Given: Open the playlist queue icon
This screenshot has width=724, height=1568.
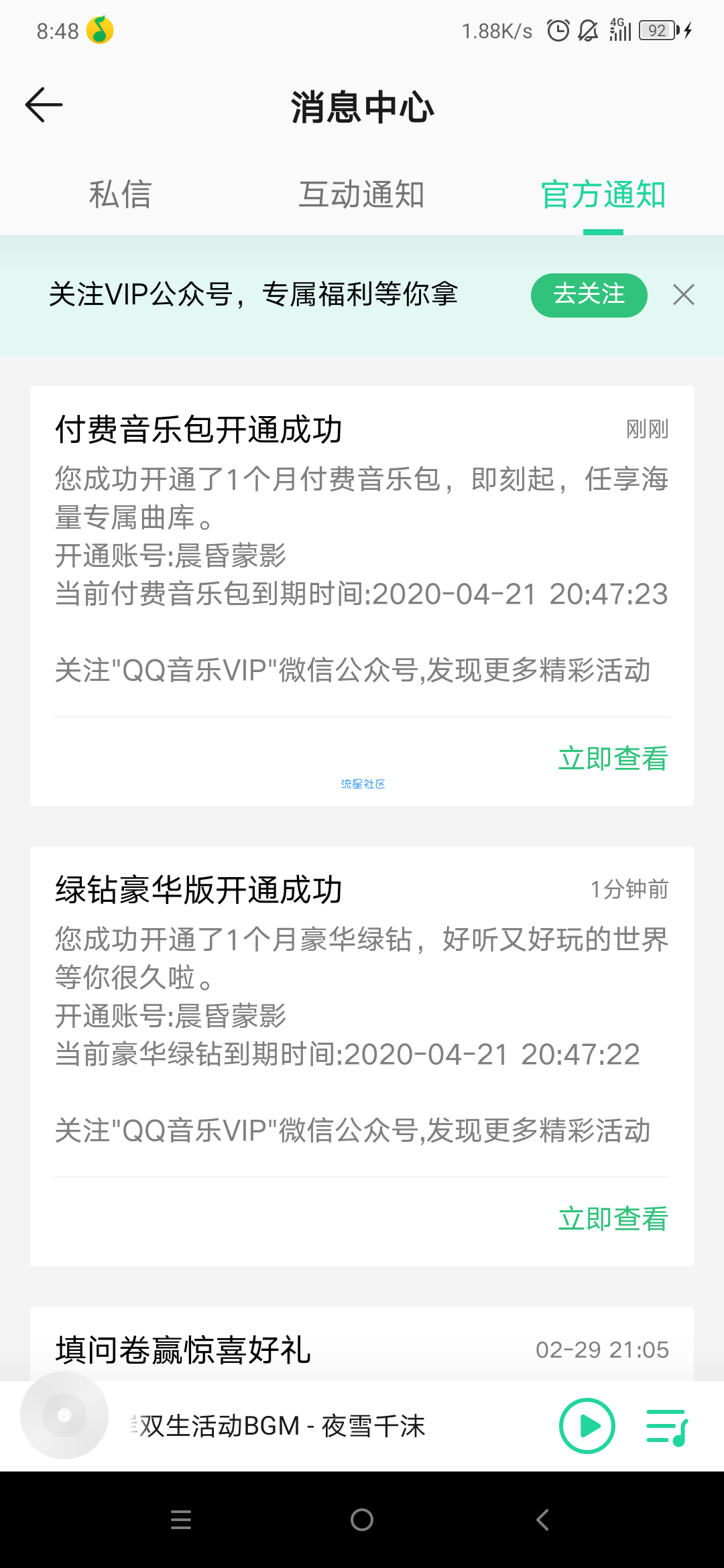Looking at the screenshot, I should click(x=667, y=1427).
